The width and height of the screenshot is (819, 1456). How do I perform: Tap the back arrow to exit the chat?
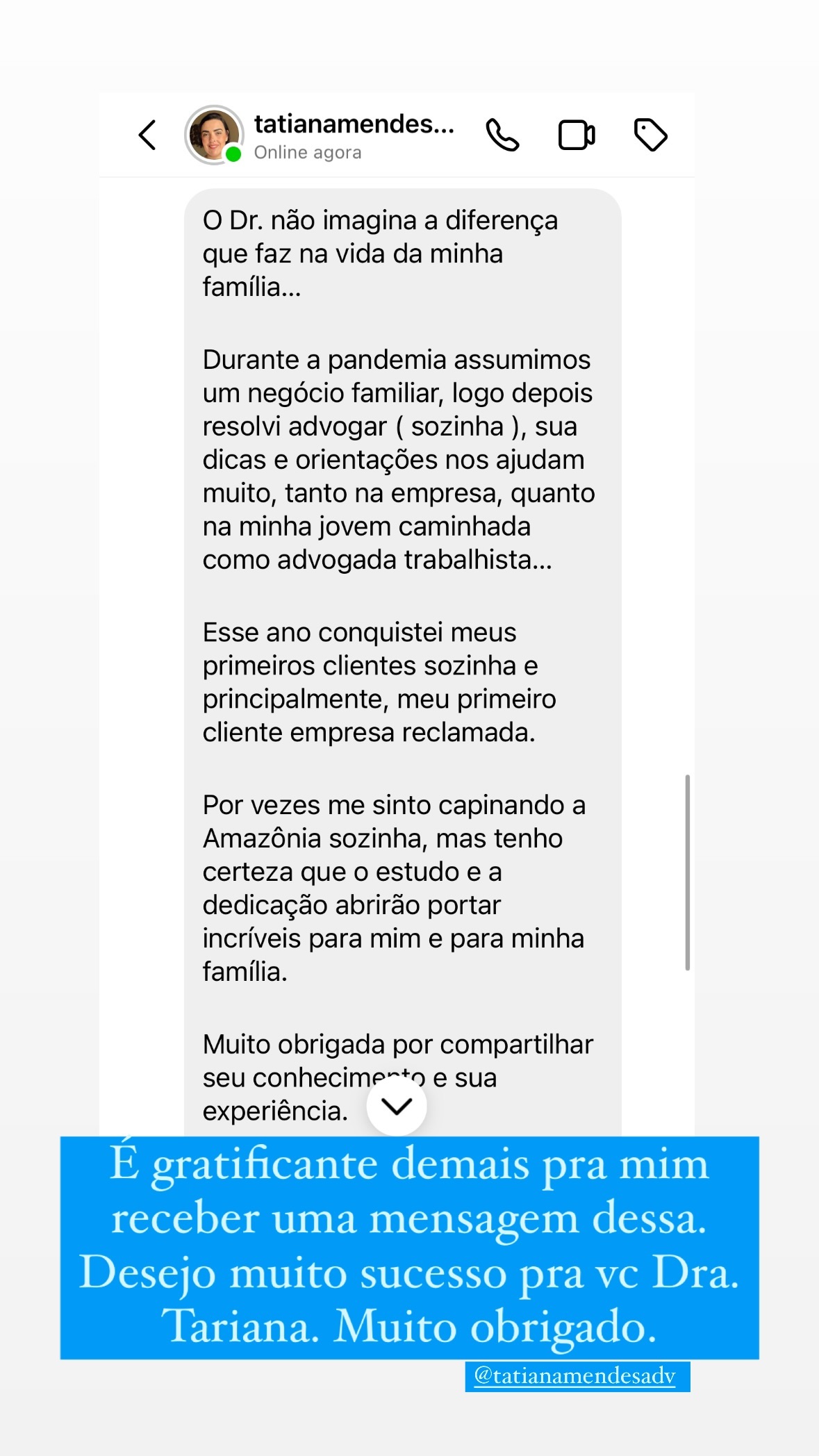point(147,134)
